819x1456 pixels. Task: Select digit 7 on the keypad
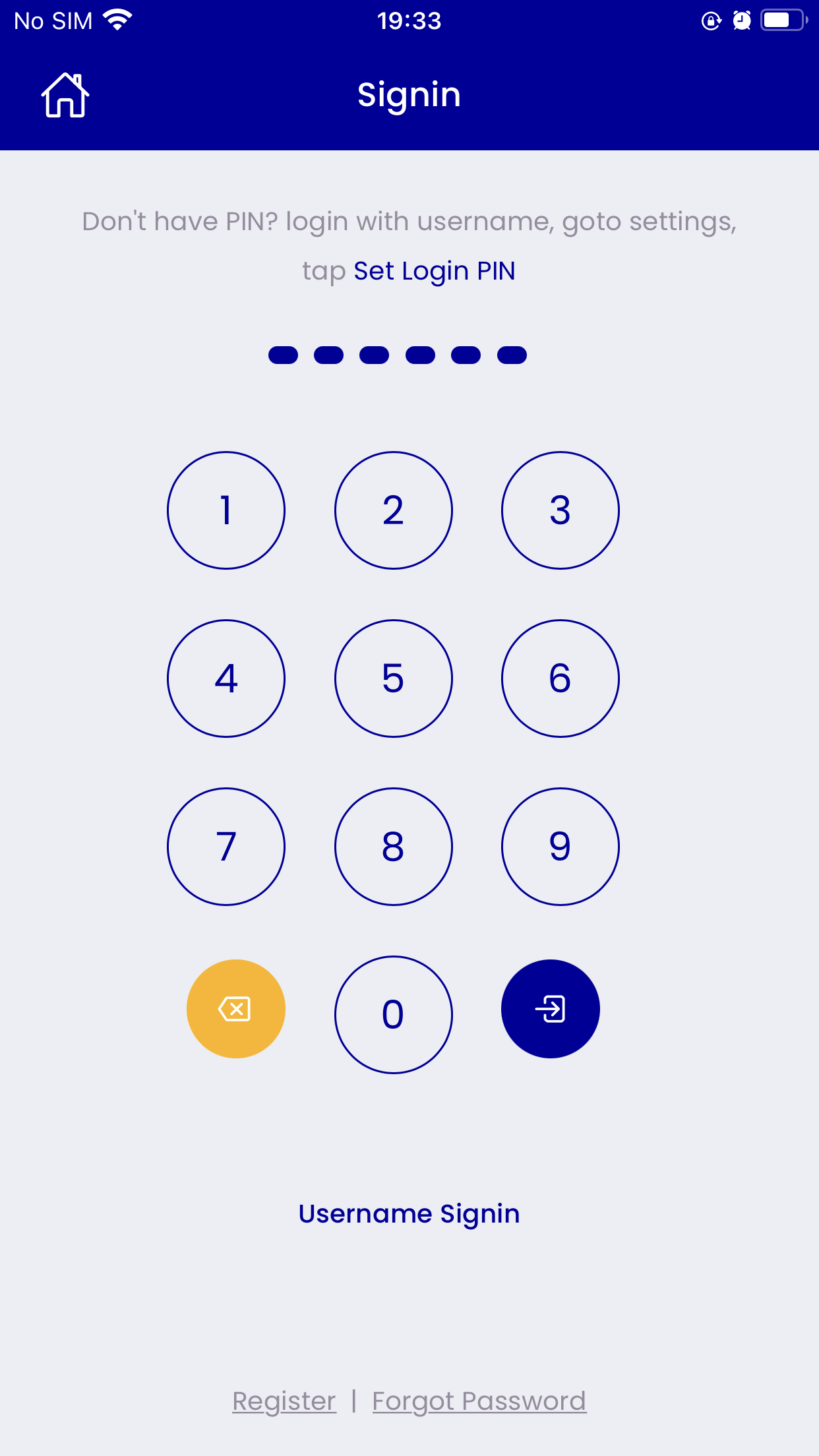[x=226, y=847]
